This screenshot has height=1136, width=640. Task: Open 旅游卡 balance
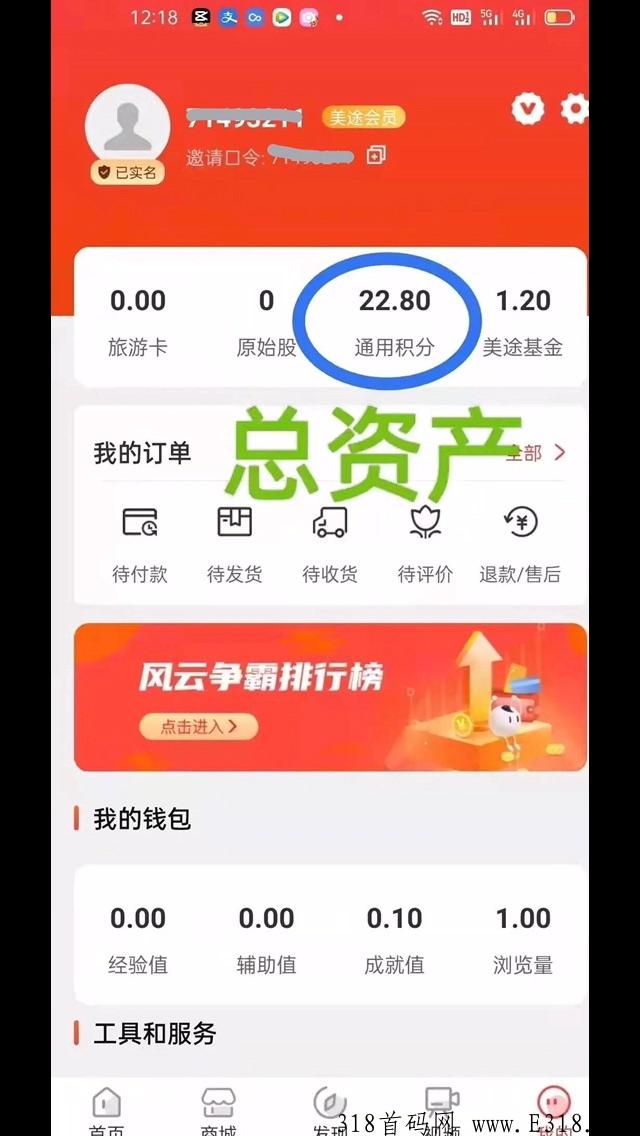point(138,322)
